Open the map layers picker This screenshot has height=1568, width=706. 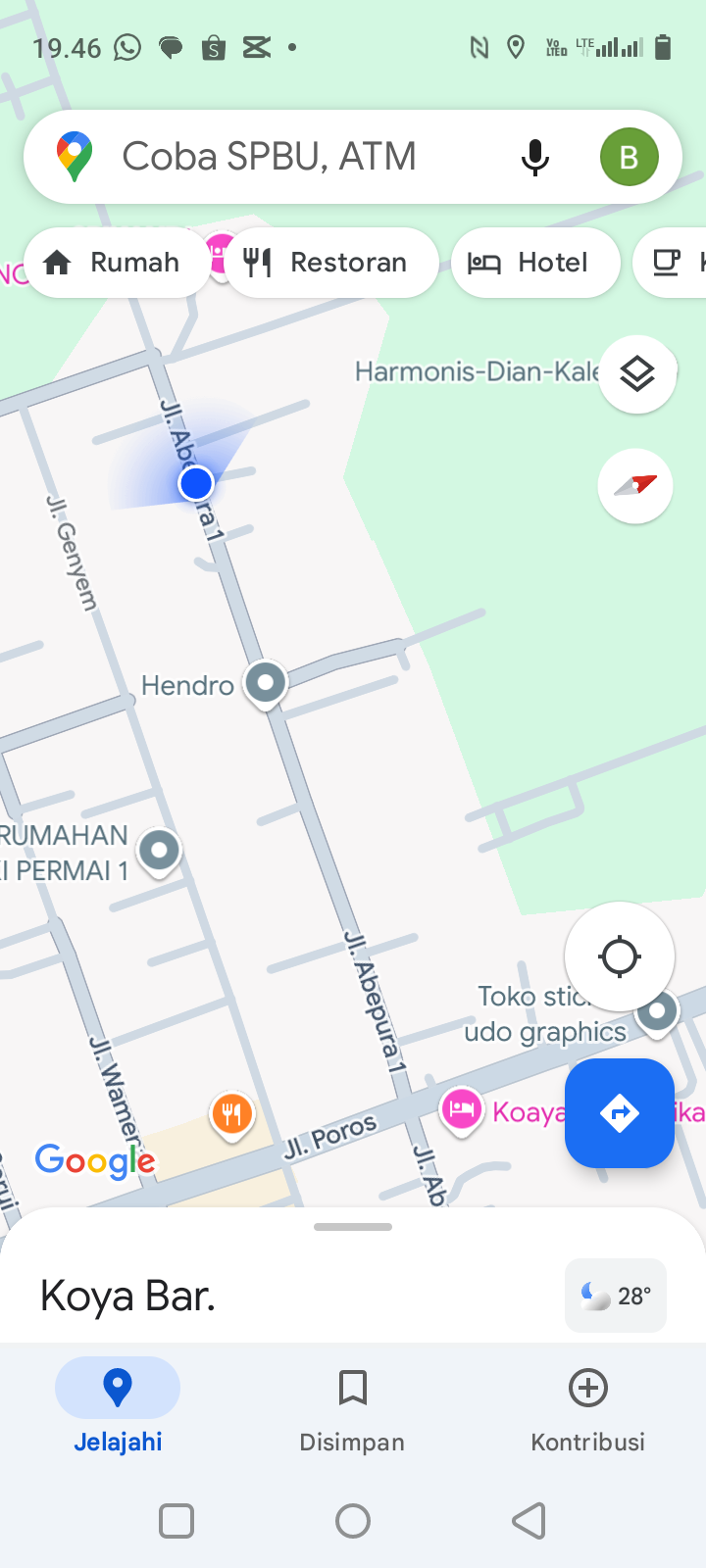tap(637, 373)
